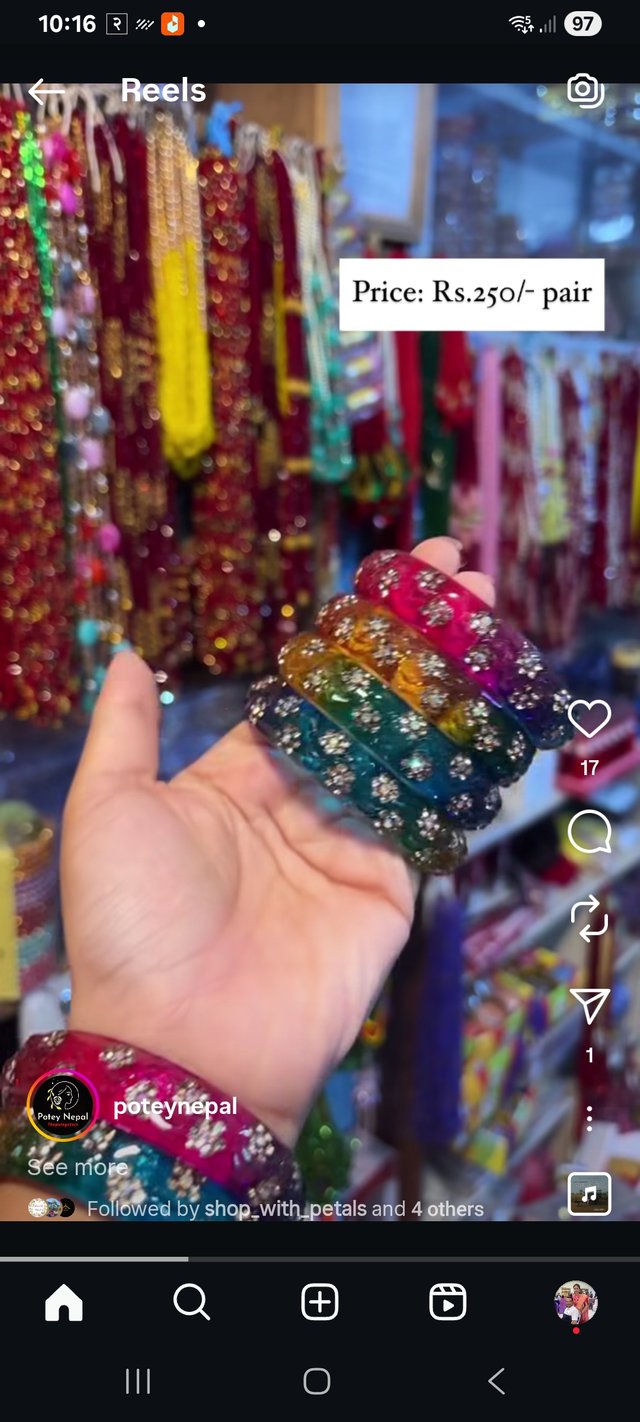Switch to the Home tab
Screen dimensions: 640x1422
[64, 1302]
